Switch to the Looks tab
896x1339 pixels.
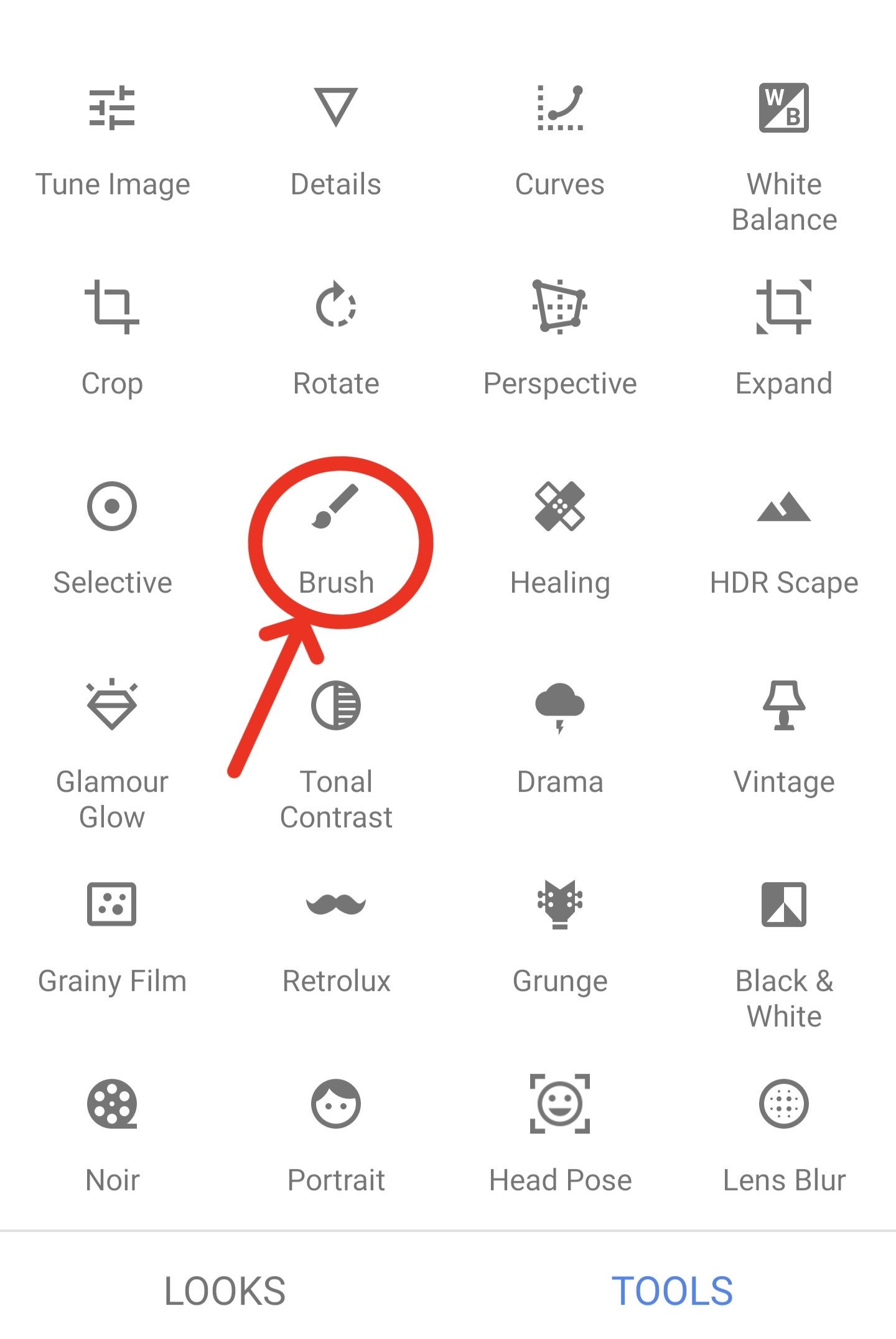pos(225,1291)
